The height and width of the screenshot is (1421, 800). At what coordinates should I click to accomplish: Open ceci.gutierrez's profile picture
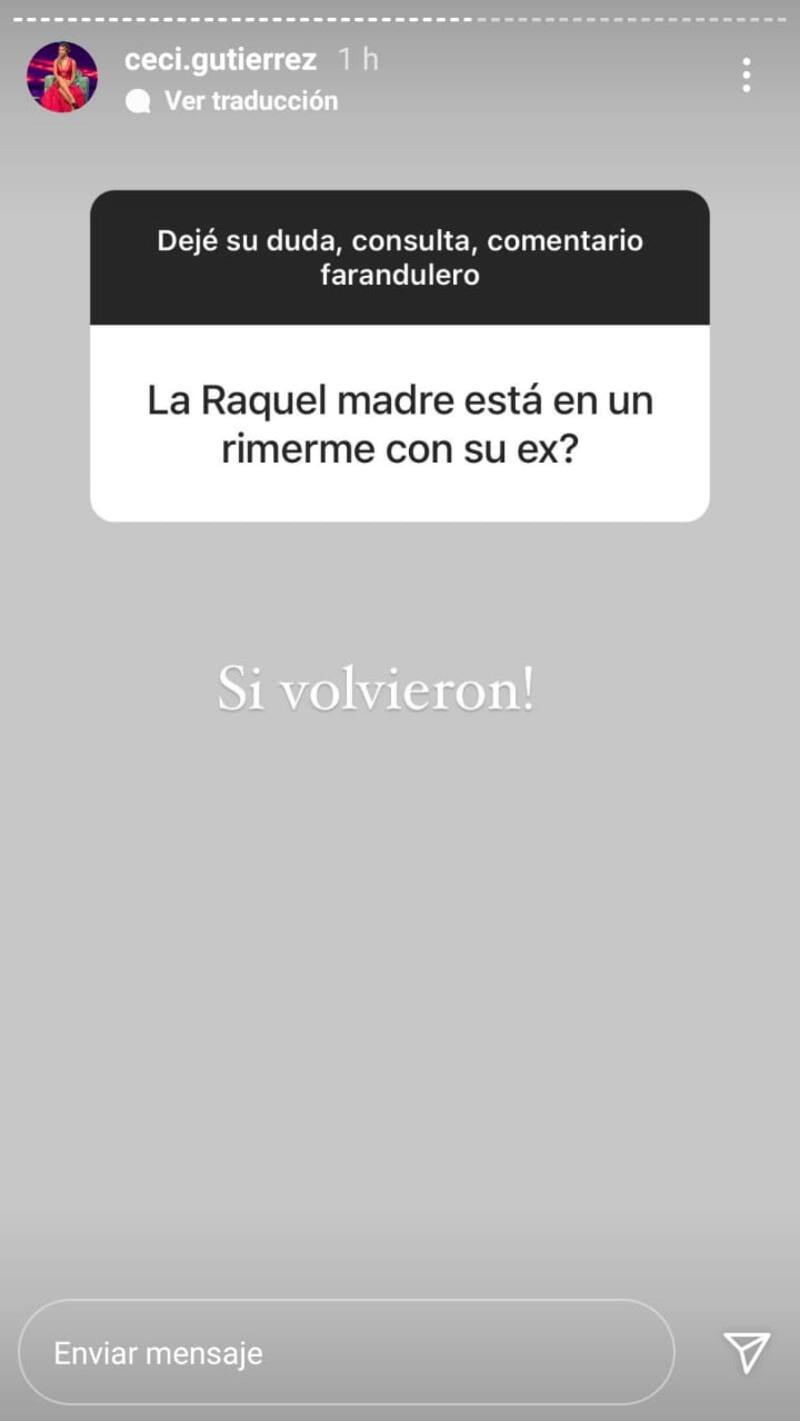[x=62, y=77]
